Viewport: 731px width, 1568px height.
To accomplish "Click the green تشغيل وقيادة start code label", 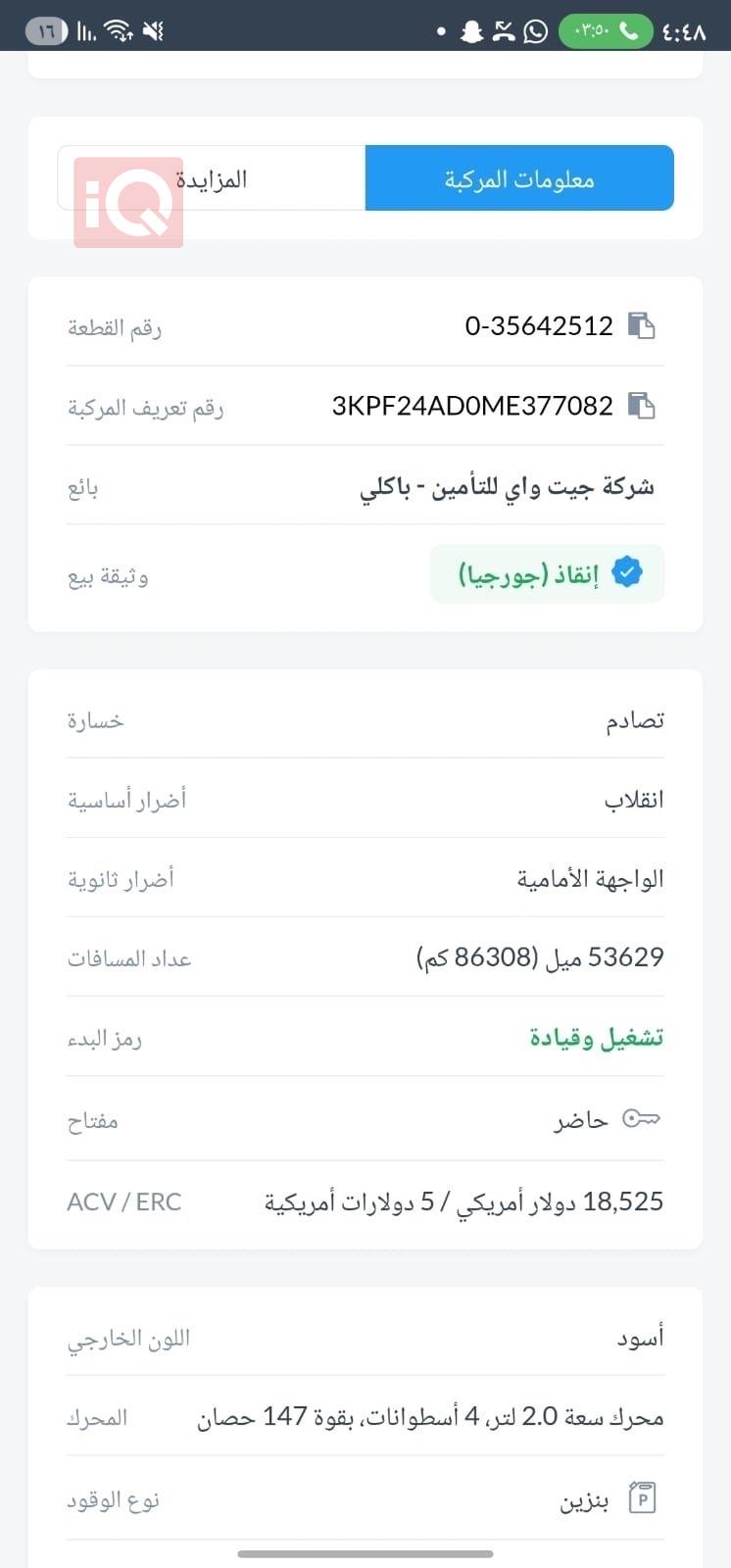I will point(595,1037).
